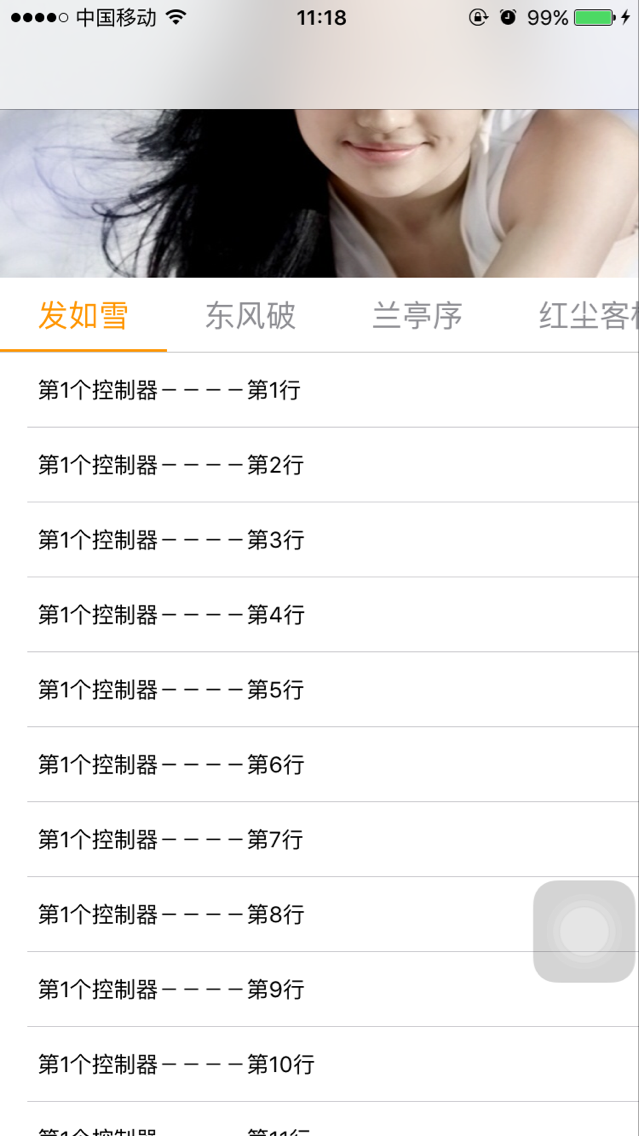
Task: Switch to the 发如雪 tab
Action: click(x=83, y=315)
